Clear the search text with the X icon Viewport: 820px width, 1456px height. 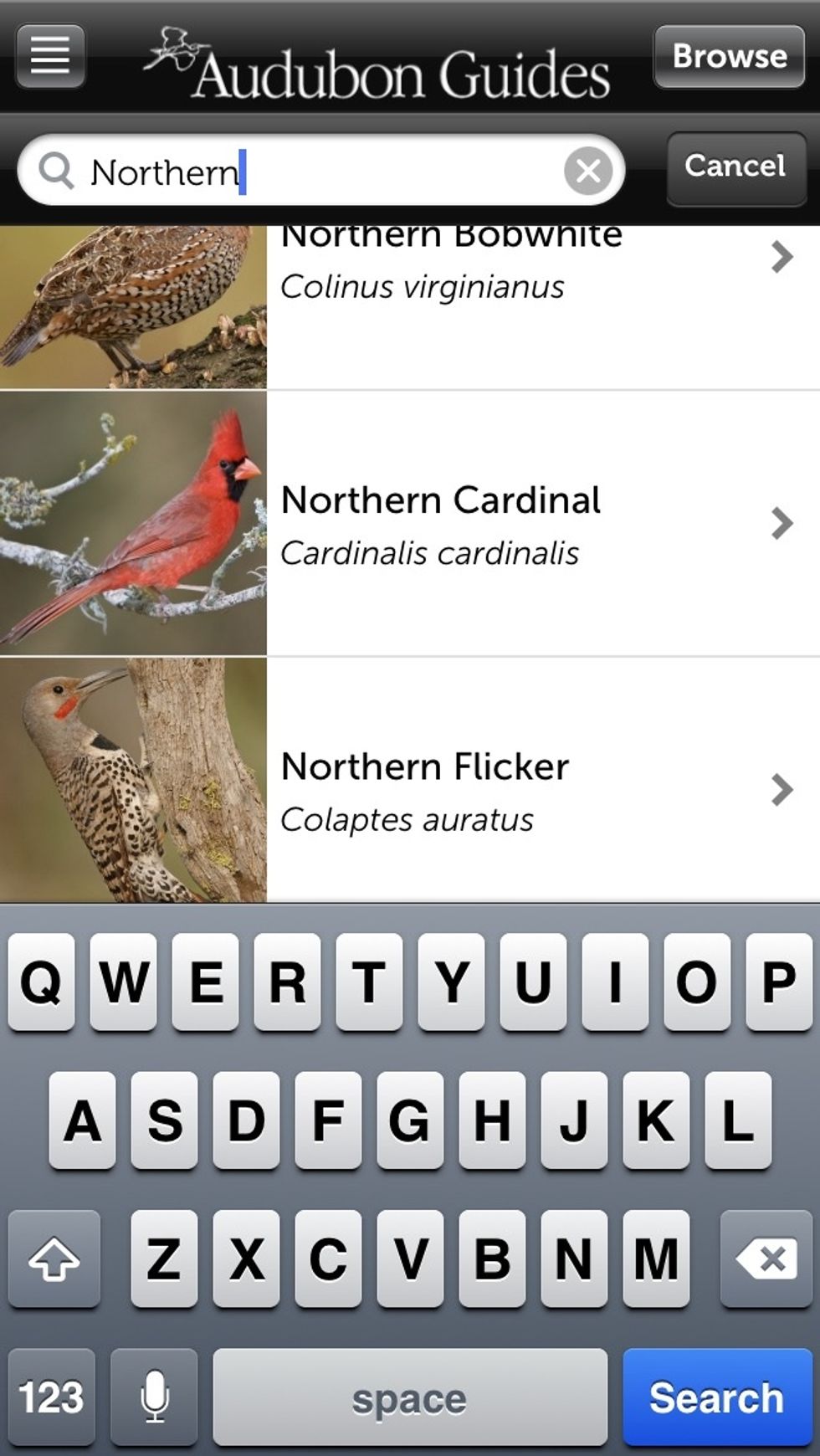pyautogui.click(x=588, y=170)
